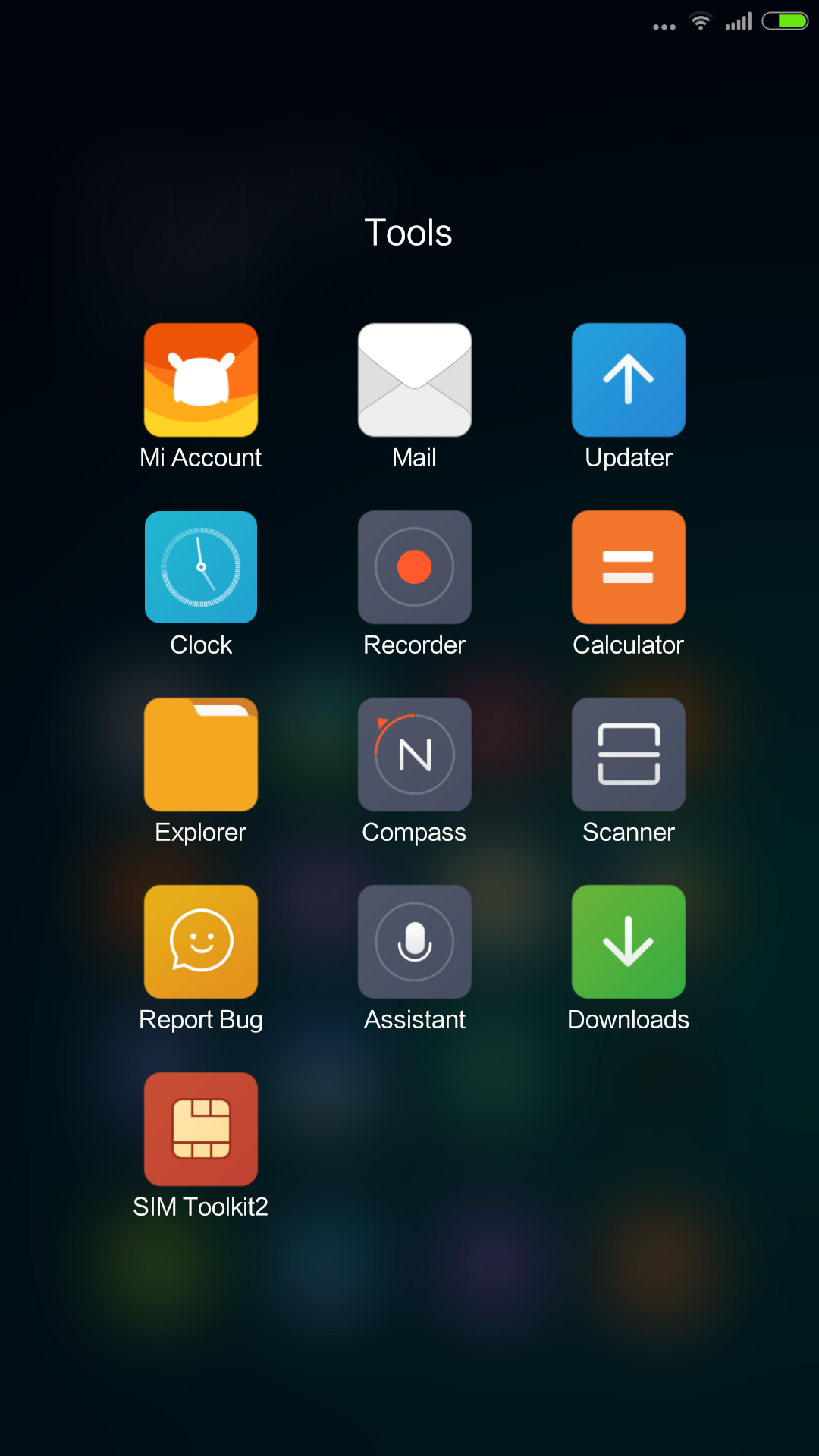Tap the Clock app icon
The width and height of the screenshot is (819, 1456).
coord(201,567)
